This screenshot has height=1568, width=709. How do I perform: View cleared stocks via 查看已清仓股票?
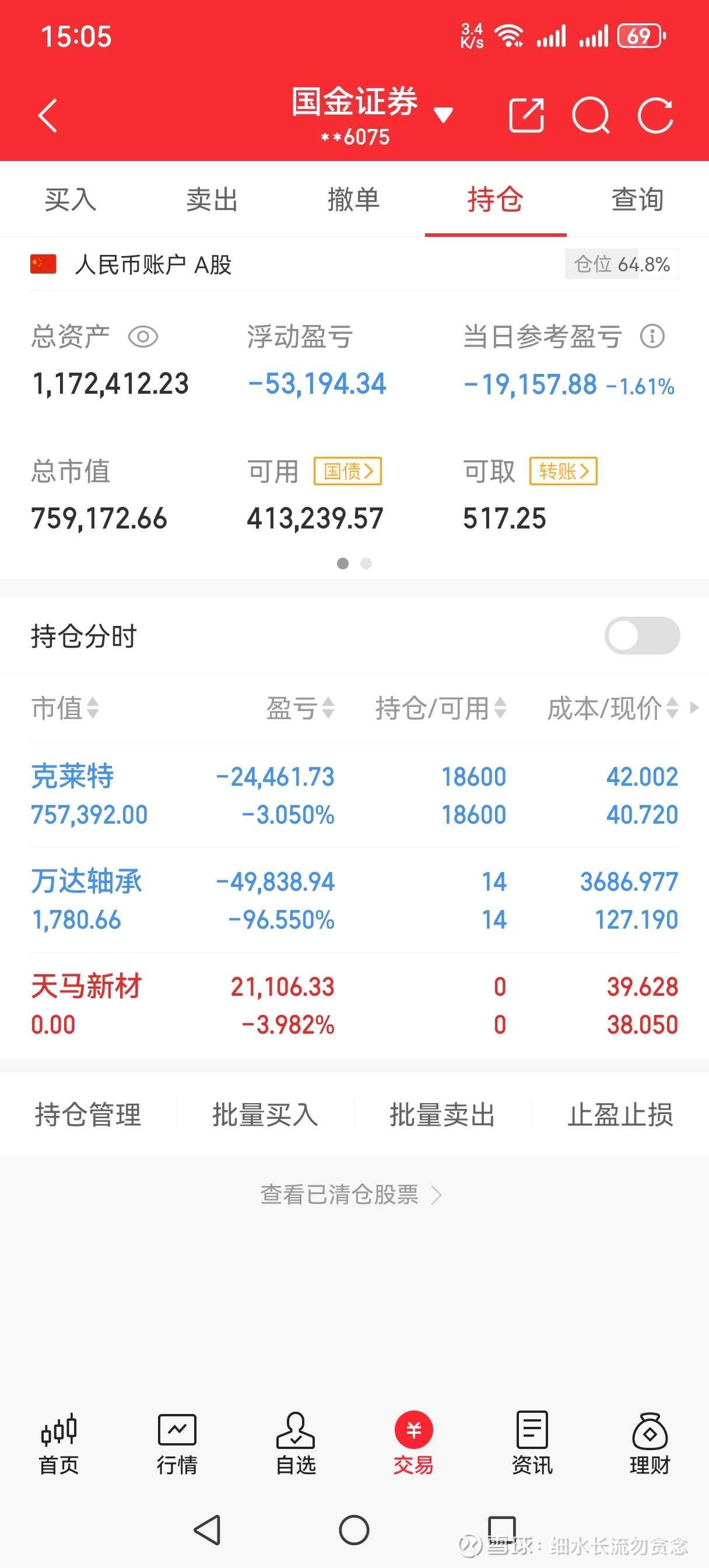click(x=351, y=1195)
